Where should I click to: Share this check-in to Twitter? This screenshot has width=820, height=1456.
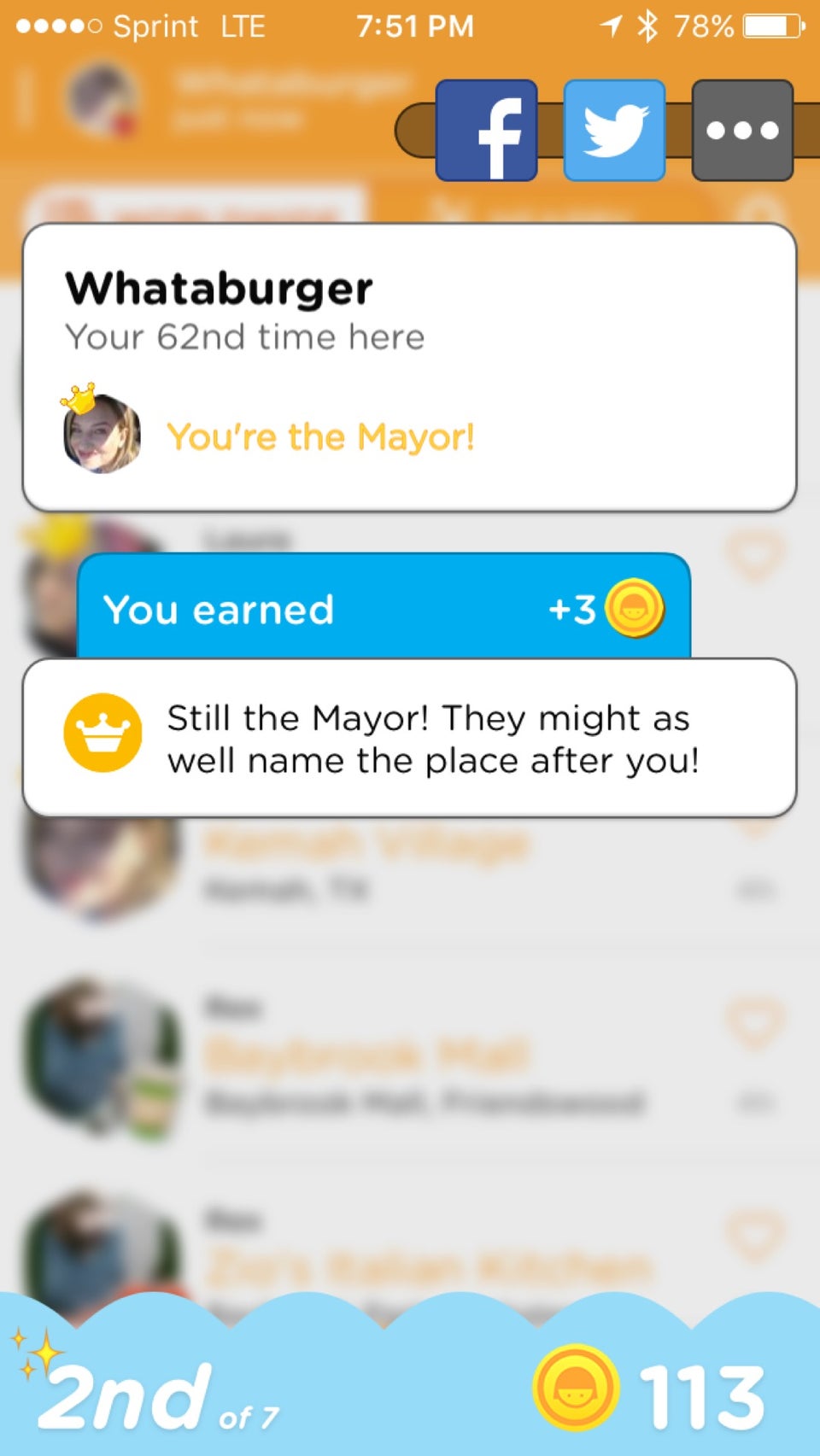tap(614, 130)
